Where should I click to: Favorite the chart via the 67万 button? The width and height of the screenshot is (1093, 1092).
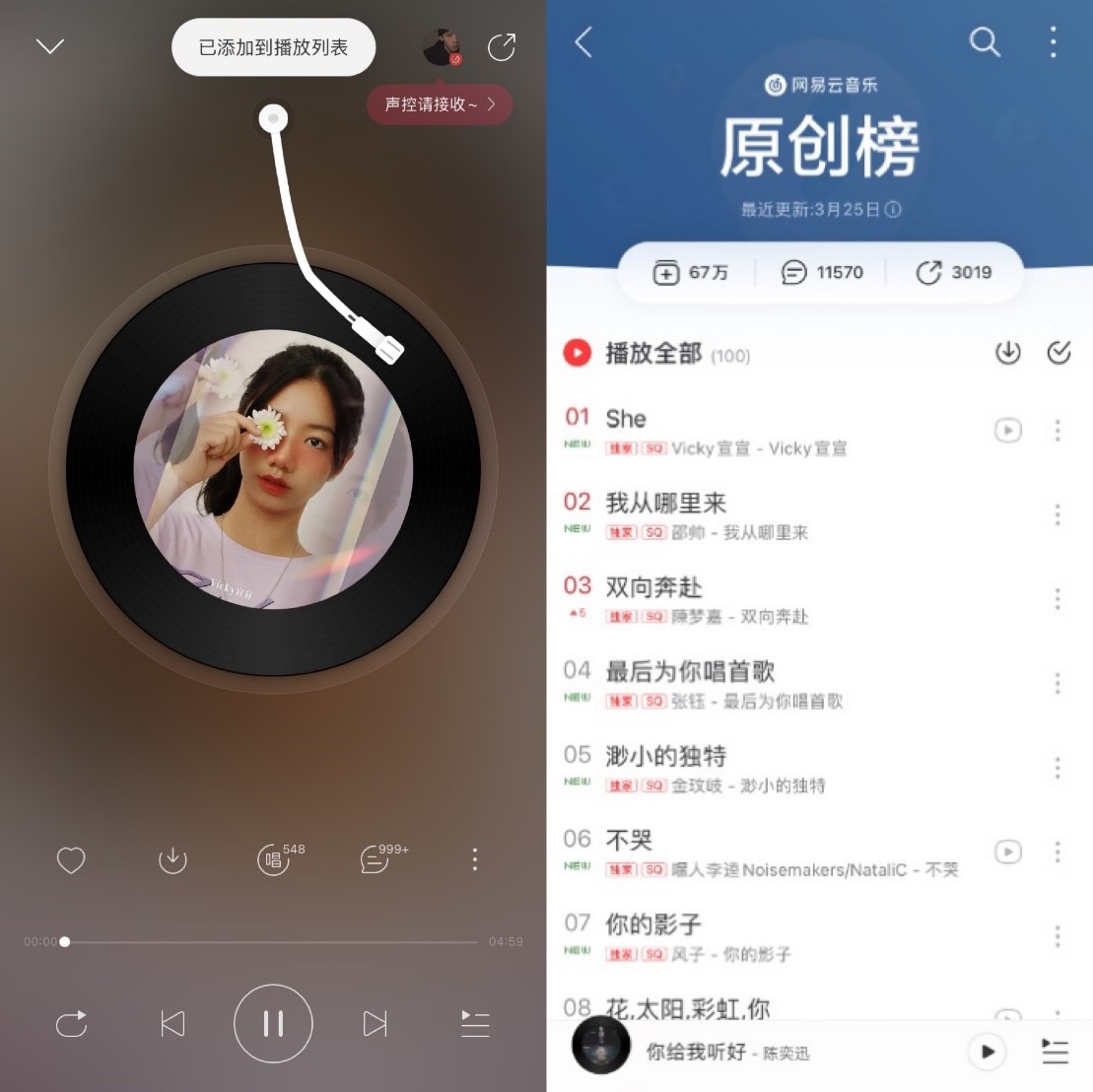[691, 273]
